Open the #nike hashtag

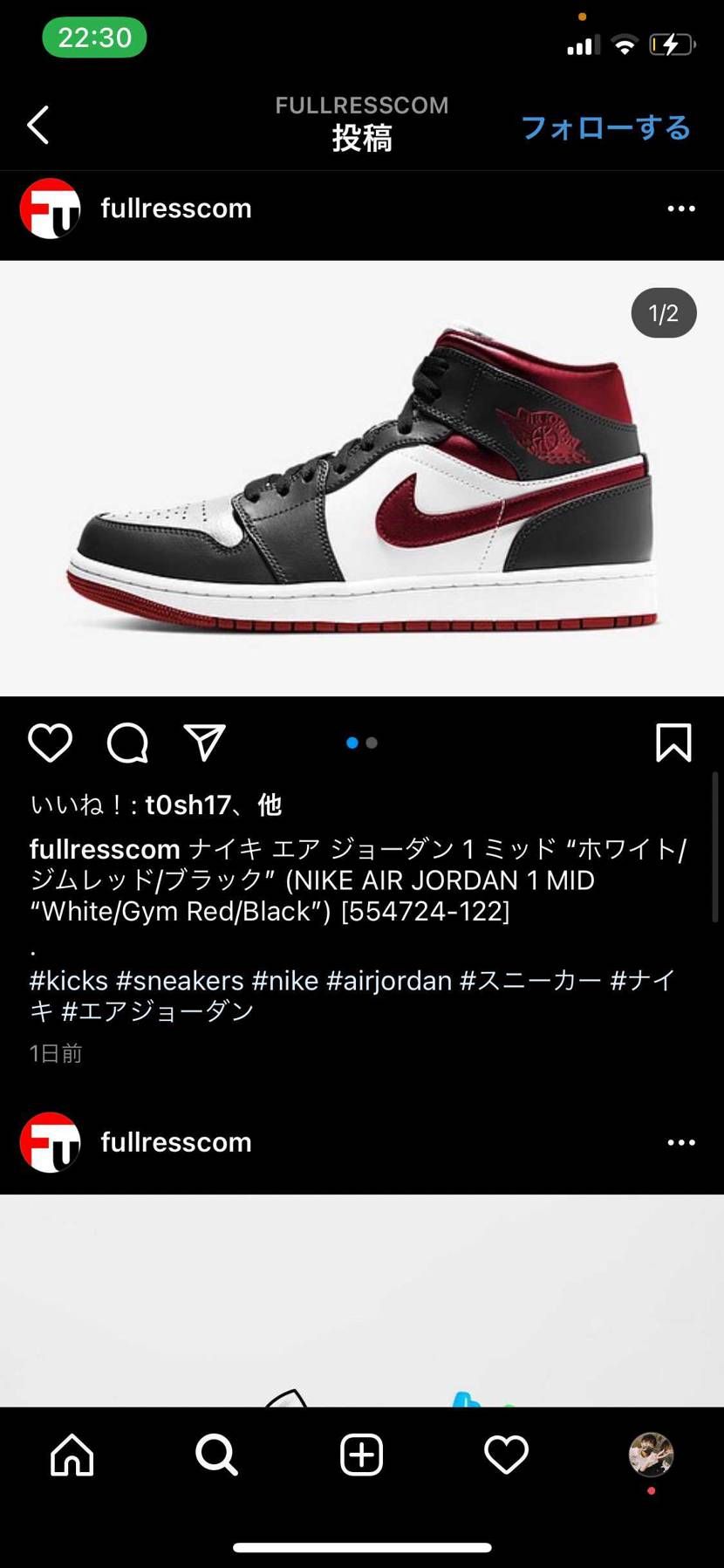click(285, 981)
